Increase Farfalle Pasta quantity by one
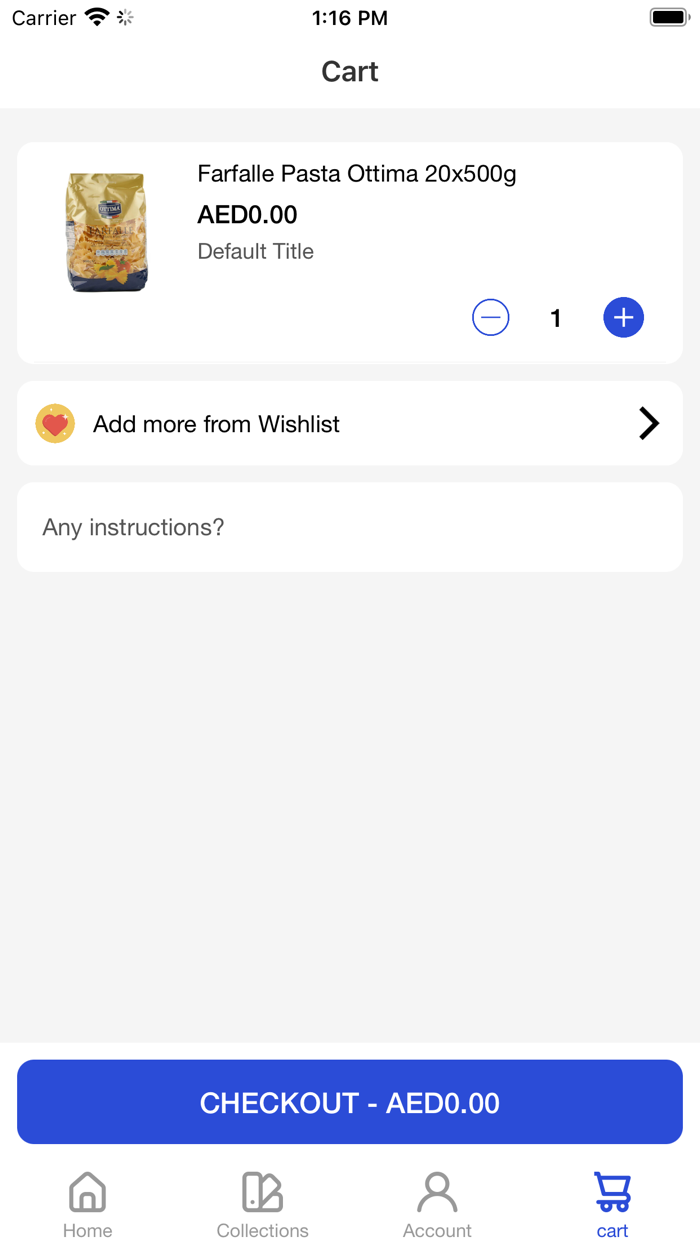 click(623, 318)
